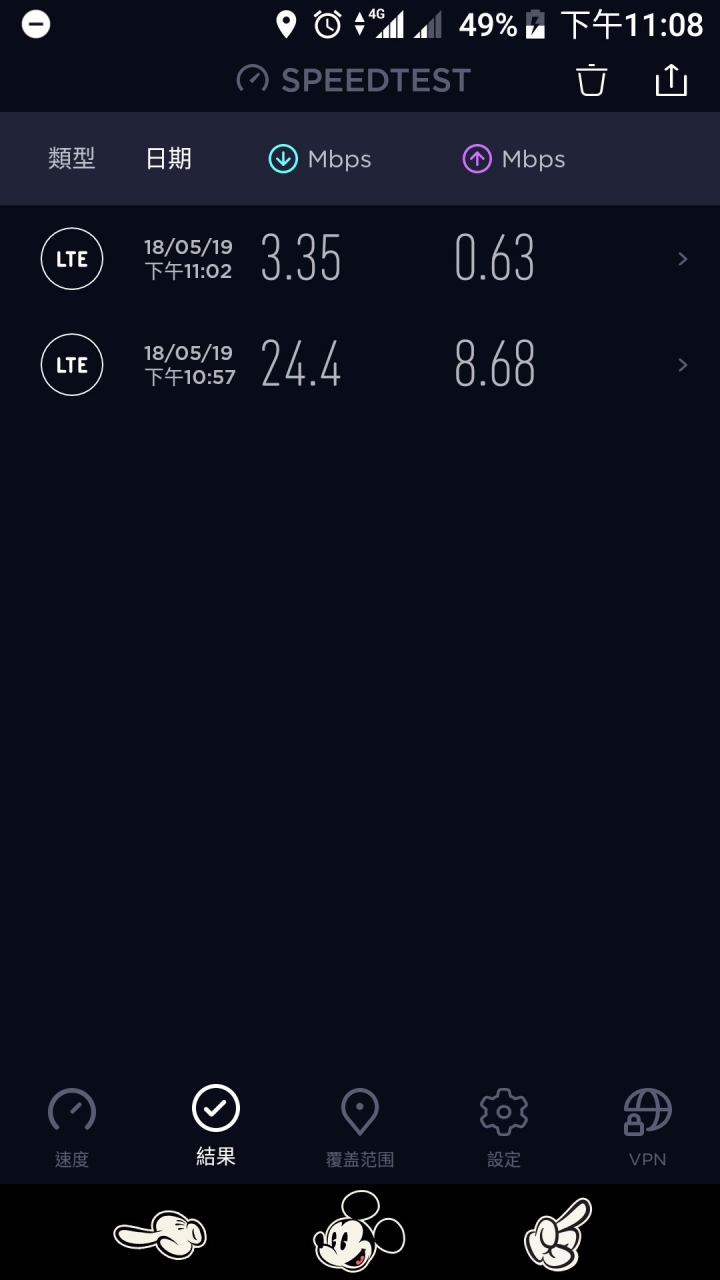Image resolution: width=720 pixels, height=1280 pixels.
Task: Select the 結果 tab
Action: [x=216, y=1126]
